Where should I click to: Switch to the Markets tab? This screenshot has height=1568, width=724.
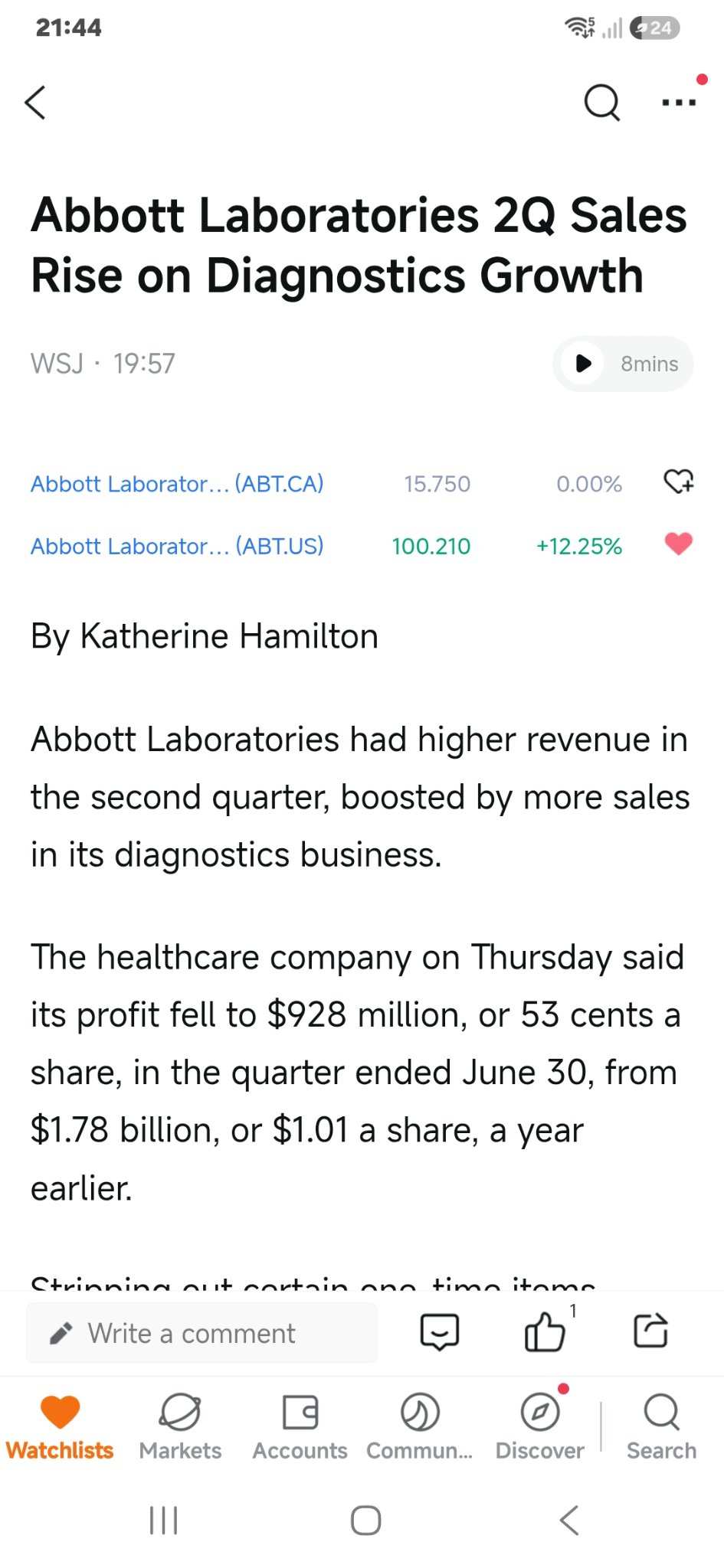[180, 1427]
